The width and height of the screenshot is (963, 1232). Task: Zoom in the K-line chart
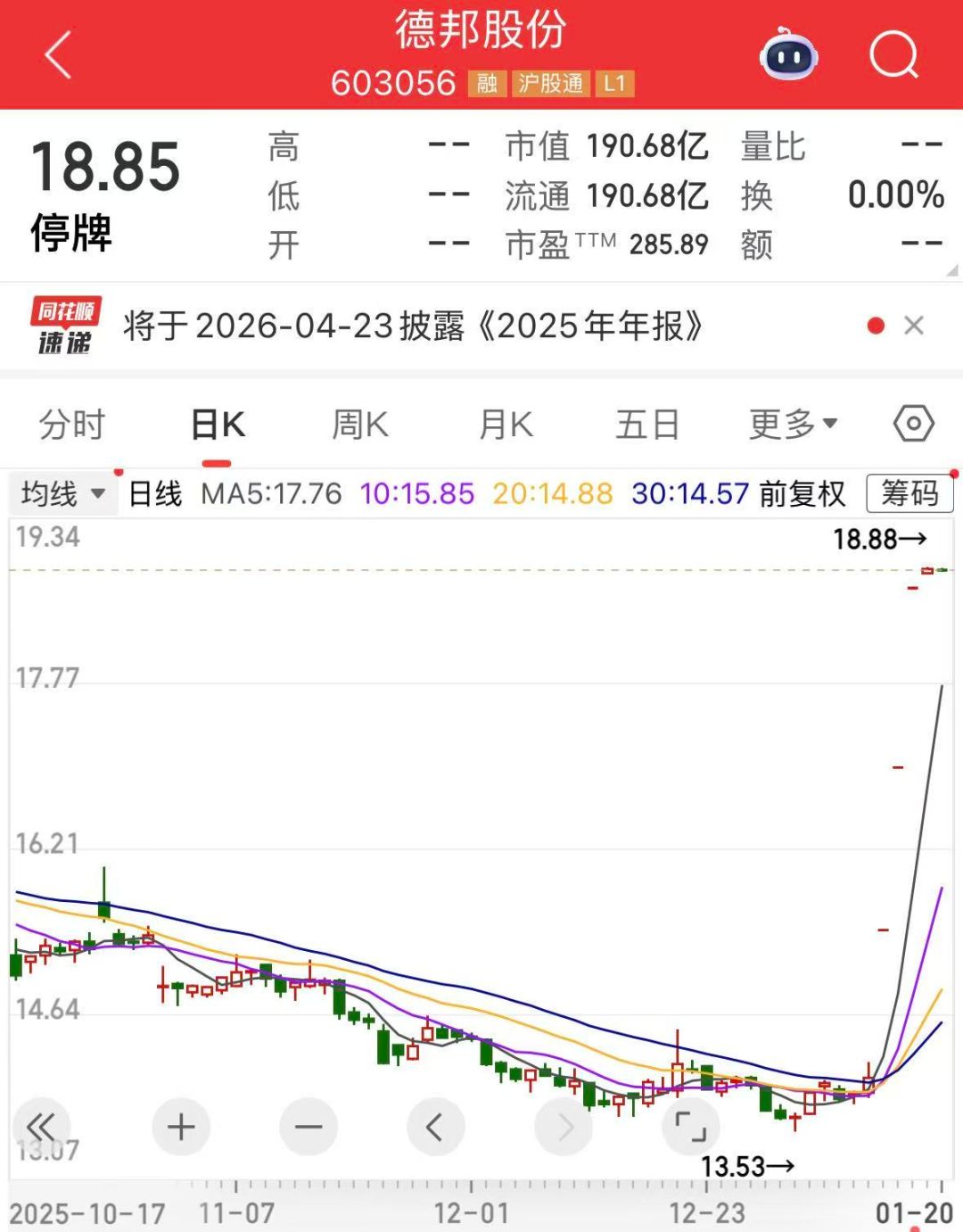point(181,1127)
